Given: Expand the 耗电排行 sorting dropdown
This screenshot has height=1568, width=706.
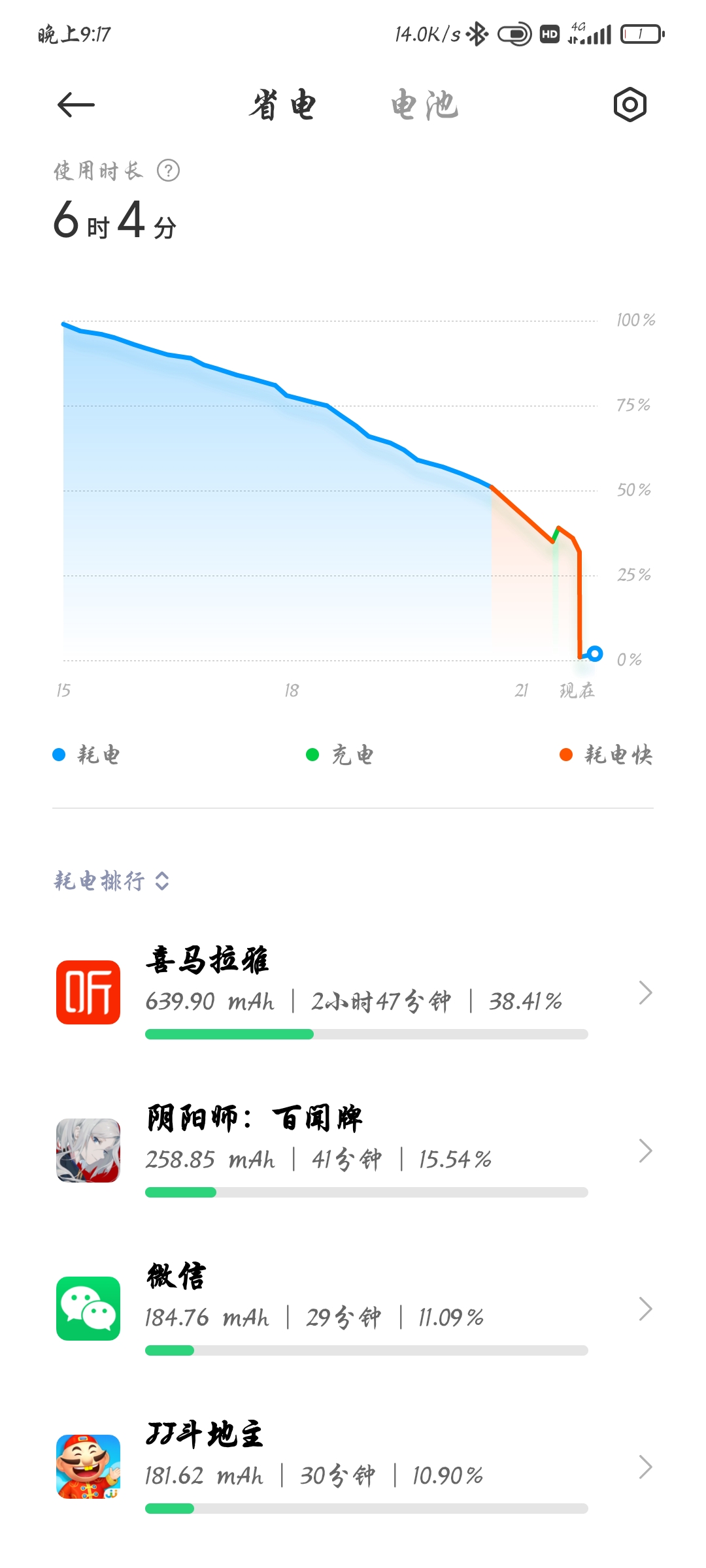Looking at the screenshot, I should pos(112,881).
